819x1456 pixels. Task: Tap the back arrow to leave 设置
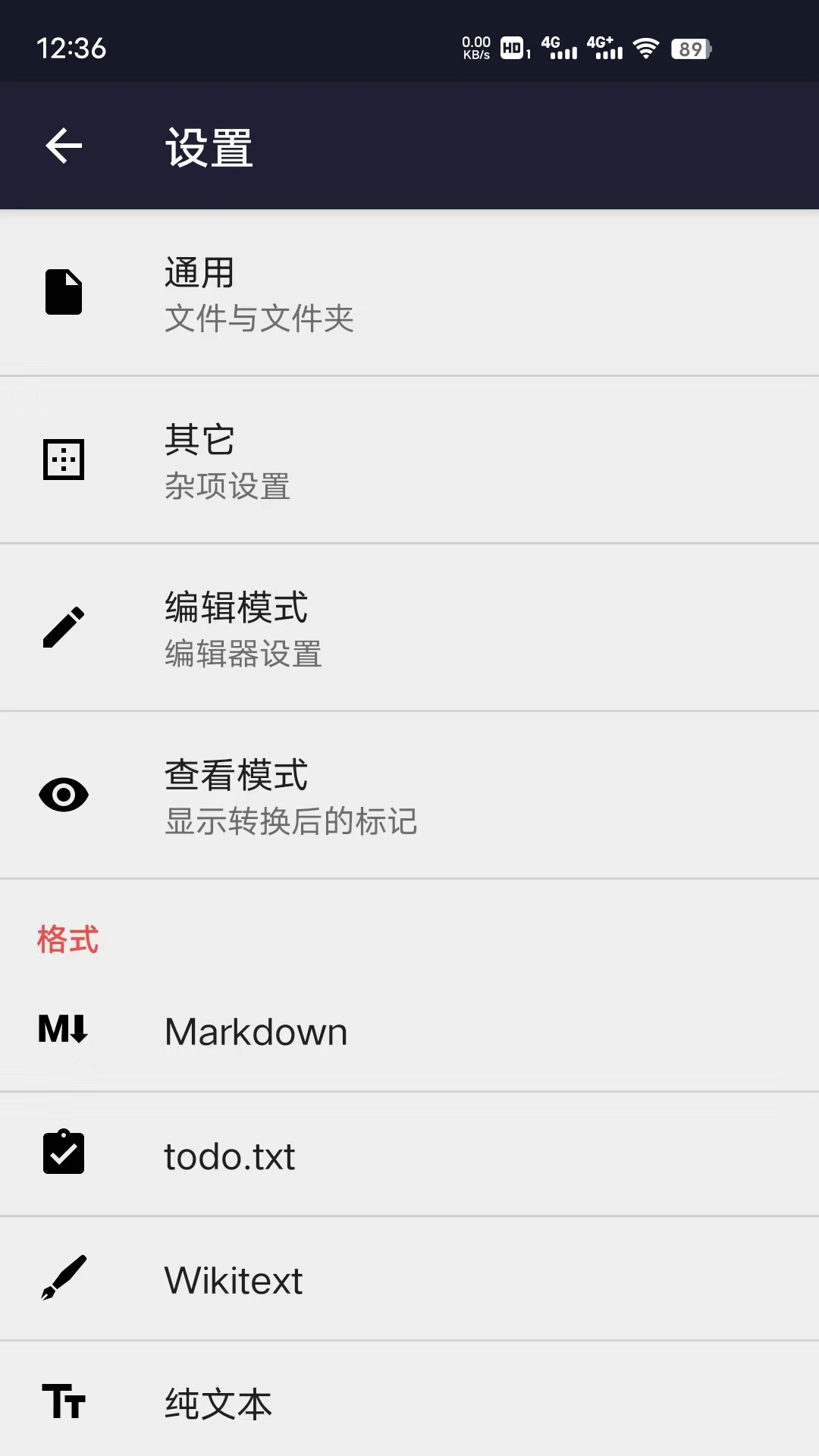(63, 146)
